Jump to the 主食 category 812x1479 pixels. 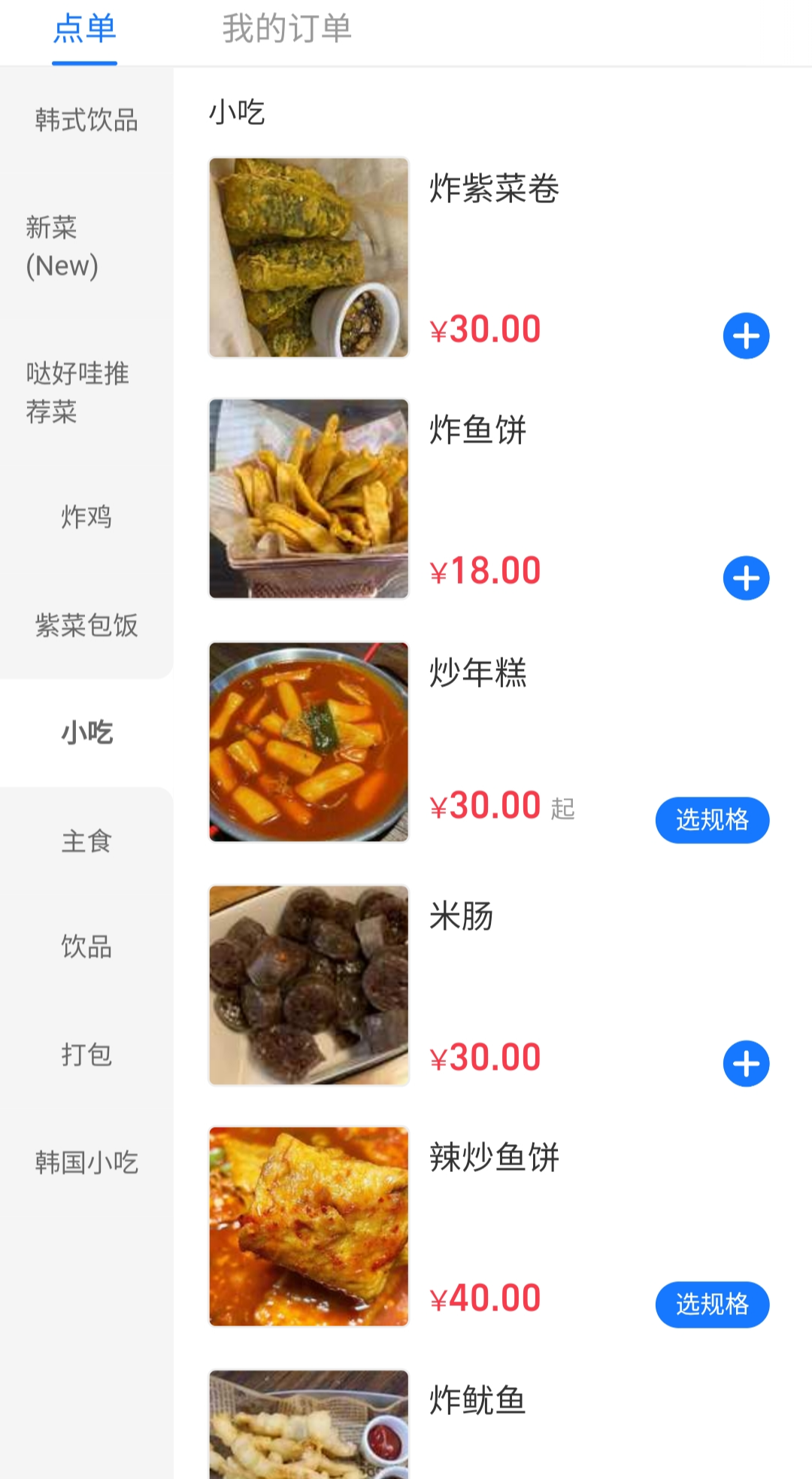coord(86,841)
